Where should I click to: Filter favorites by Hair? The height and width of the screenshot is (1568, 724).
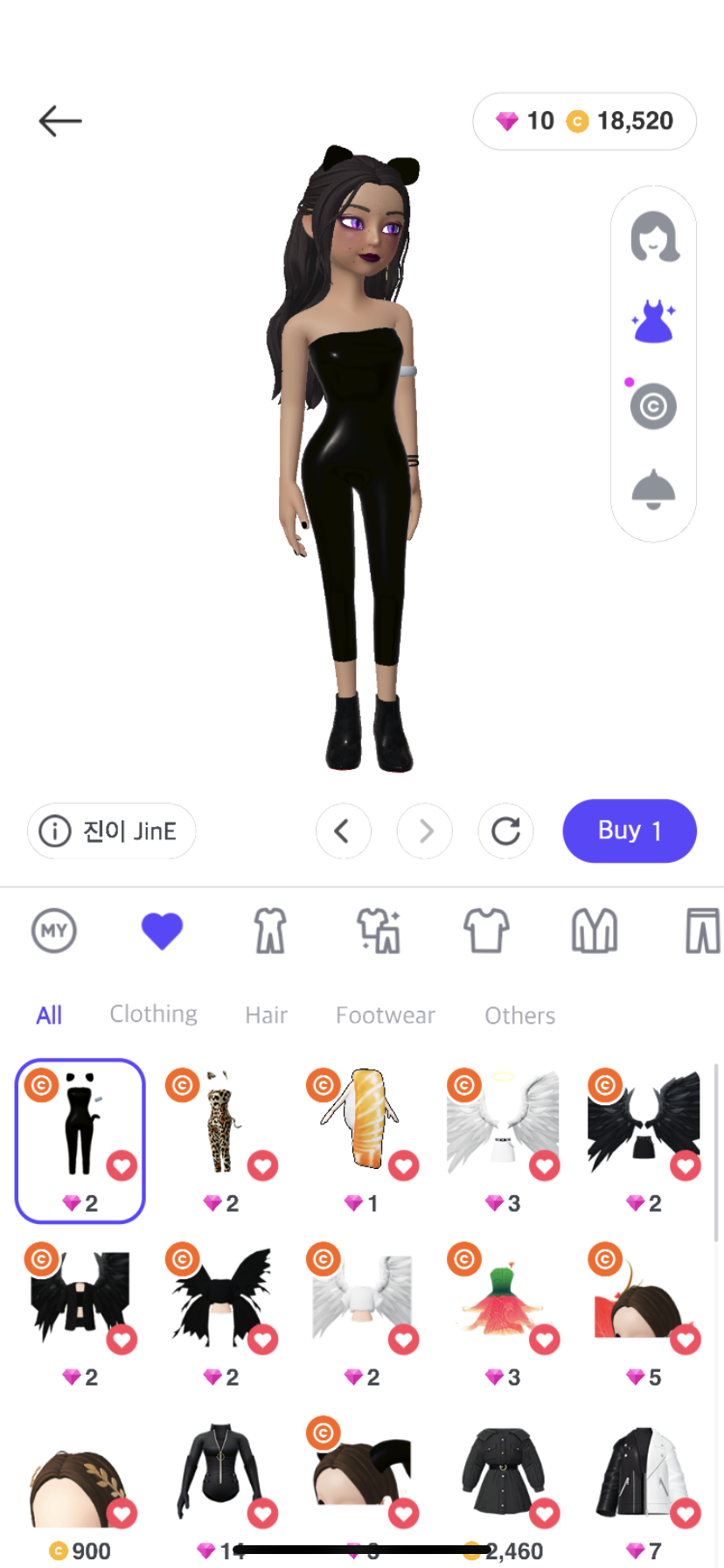point(267,1015)
